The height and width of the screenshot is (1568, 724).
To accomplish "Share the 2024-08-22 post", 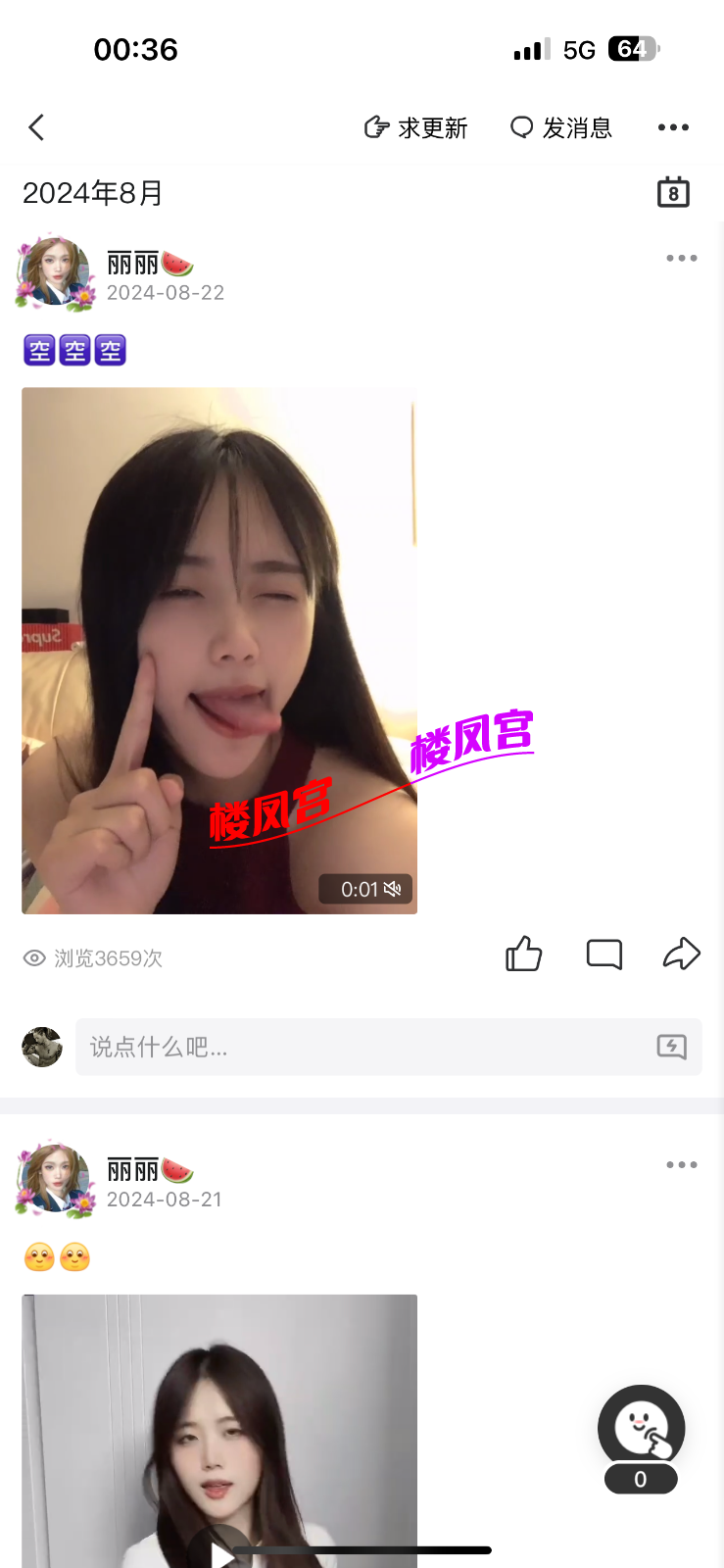I will 681,954.
